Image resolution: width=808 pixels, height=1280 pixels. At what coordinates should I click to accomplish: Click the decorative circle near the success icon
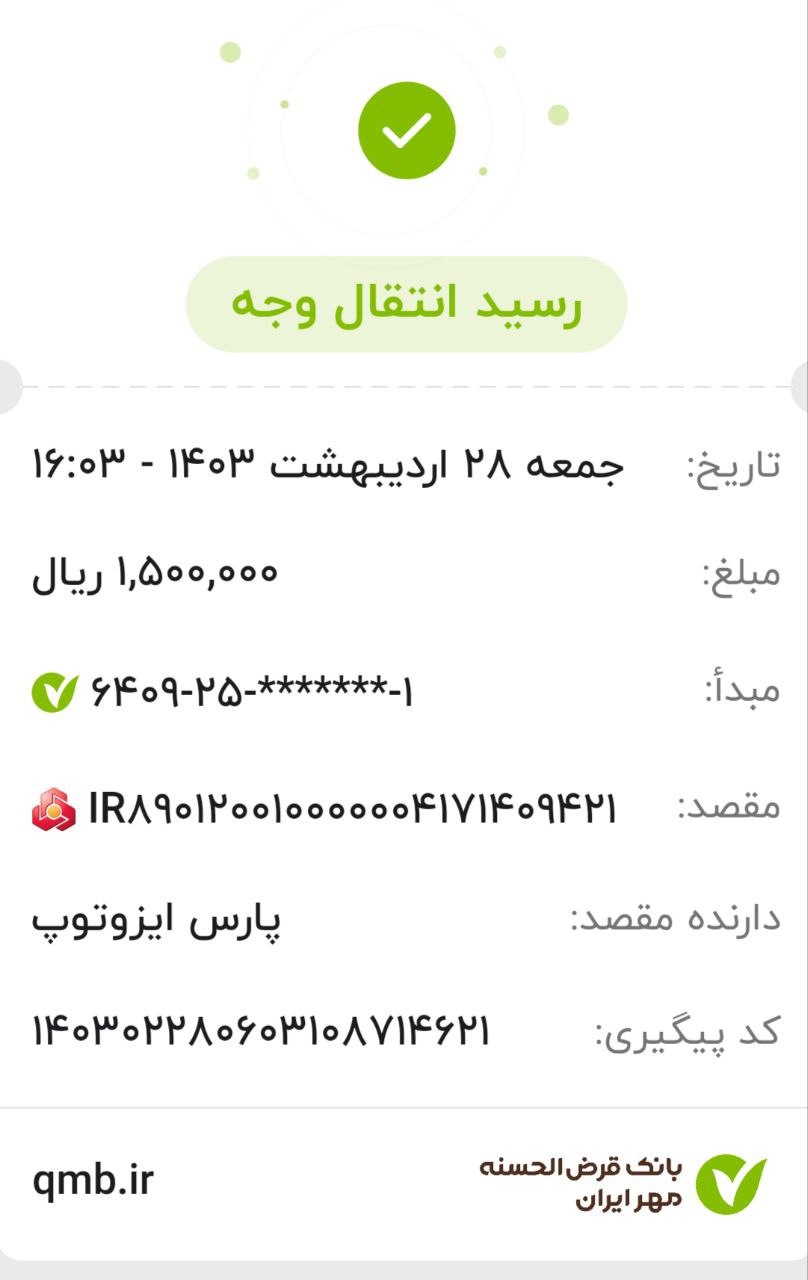(x=232, y=52)
